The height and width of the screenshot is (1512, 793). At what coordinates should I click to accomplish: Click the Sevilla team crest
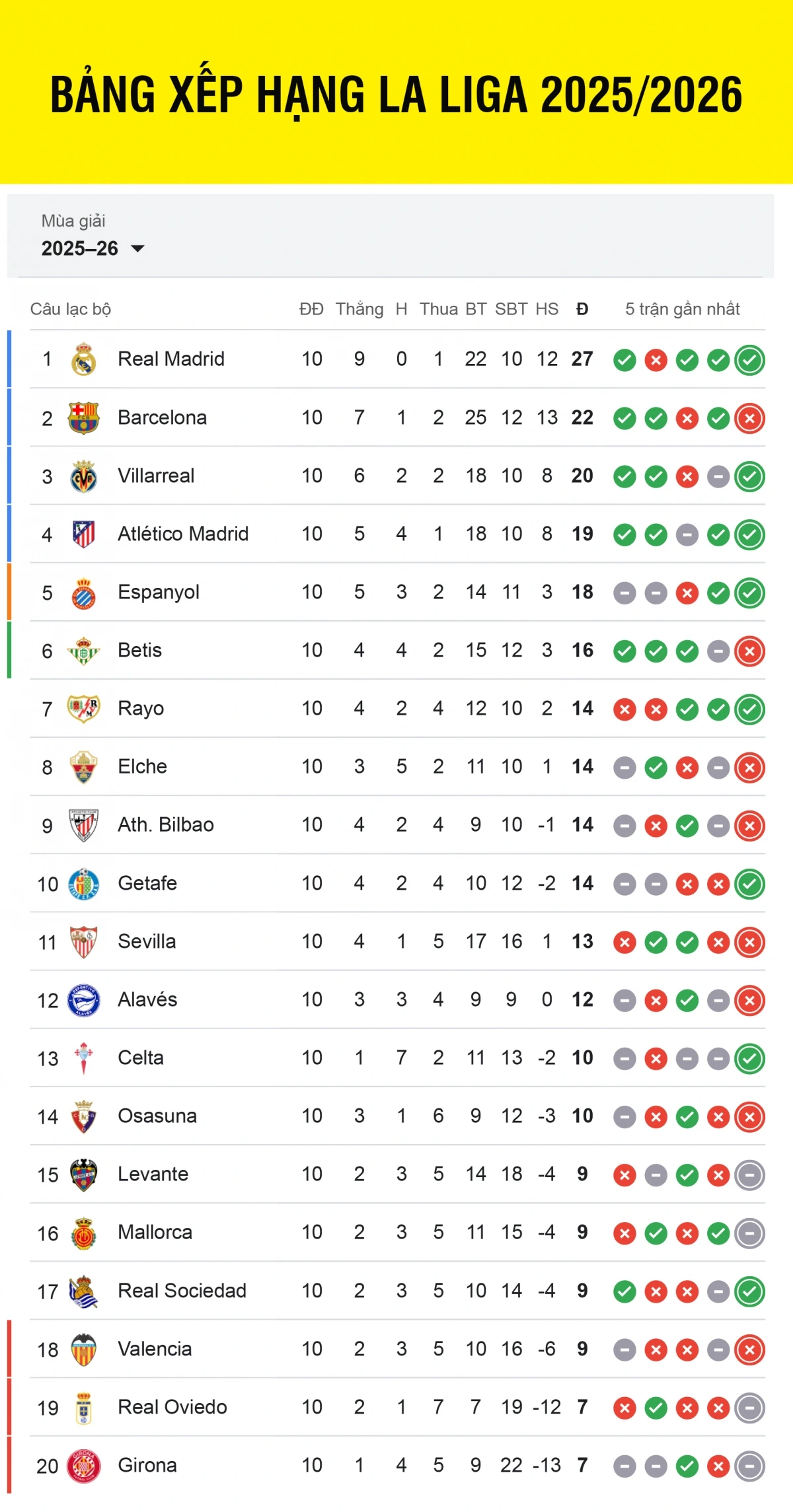(84, 941)
